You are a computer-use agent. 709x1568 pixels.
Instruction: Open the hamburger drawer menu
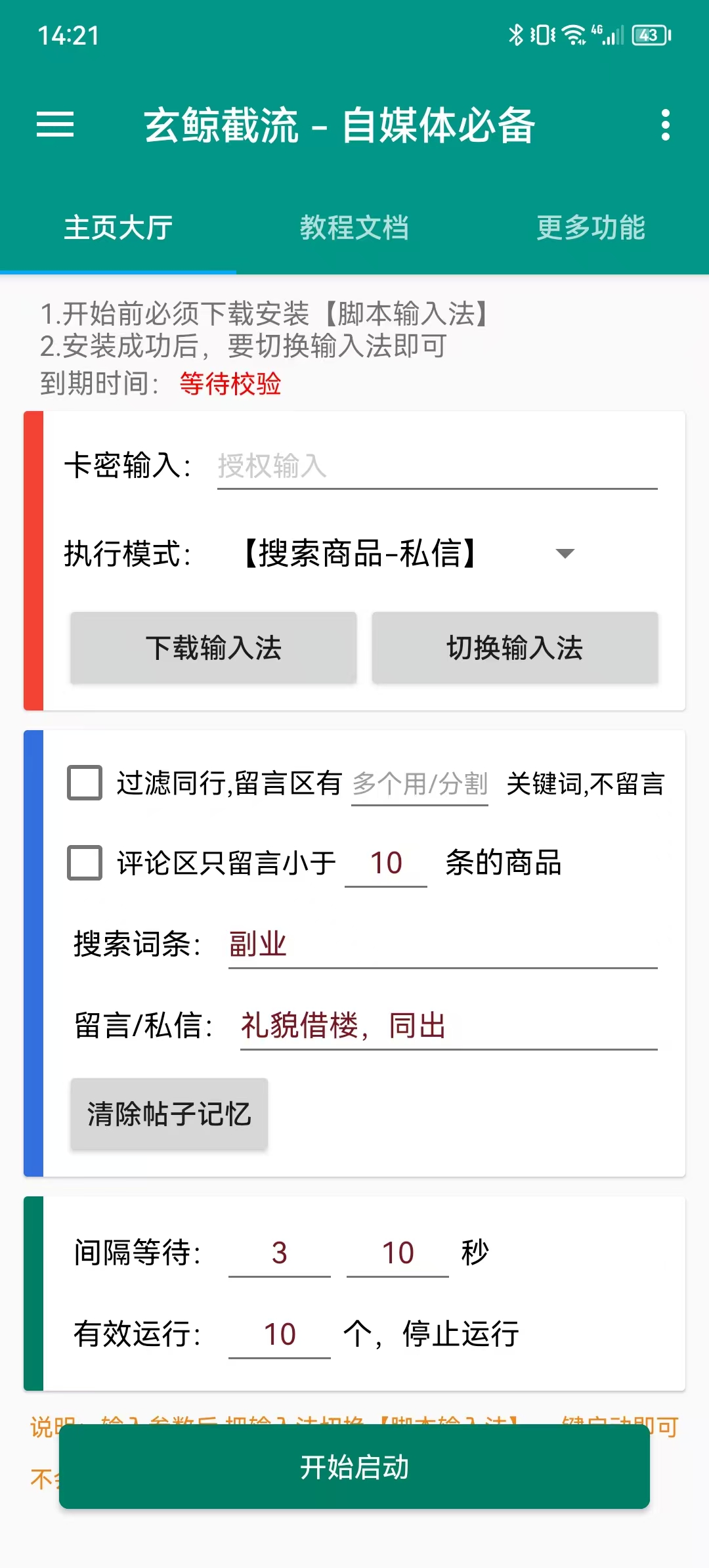click(55, 125)
